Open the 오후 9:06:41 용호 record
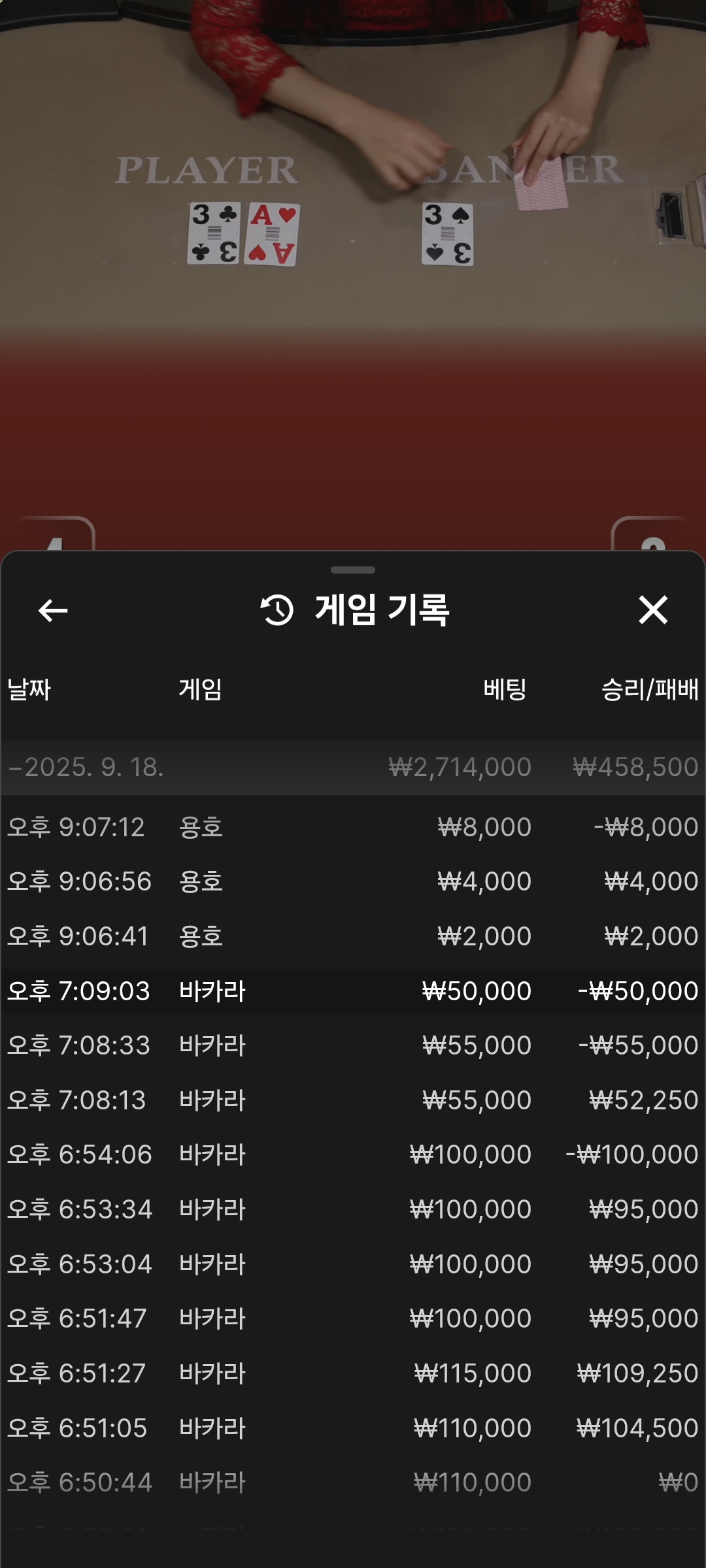706x1568 pixels. 353,936
